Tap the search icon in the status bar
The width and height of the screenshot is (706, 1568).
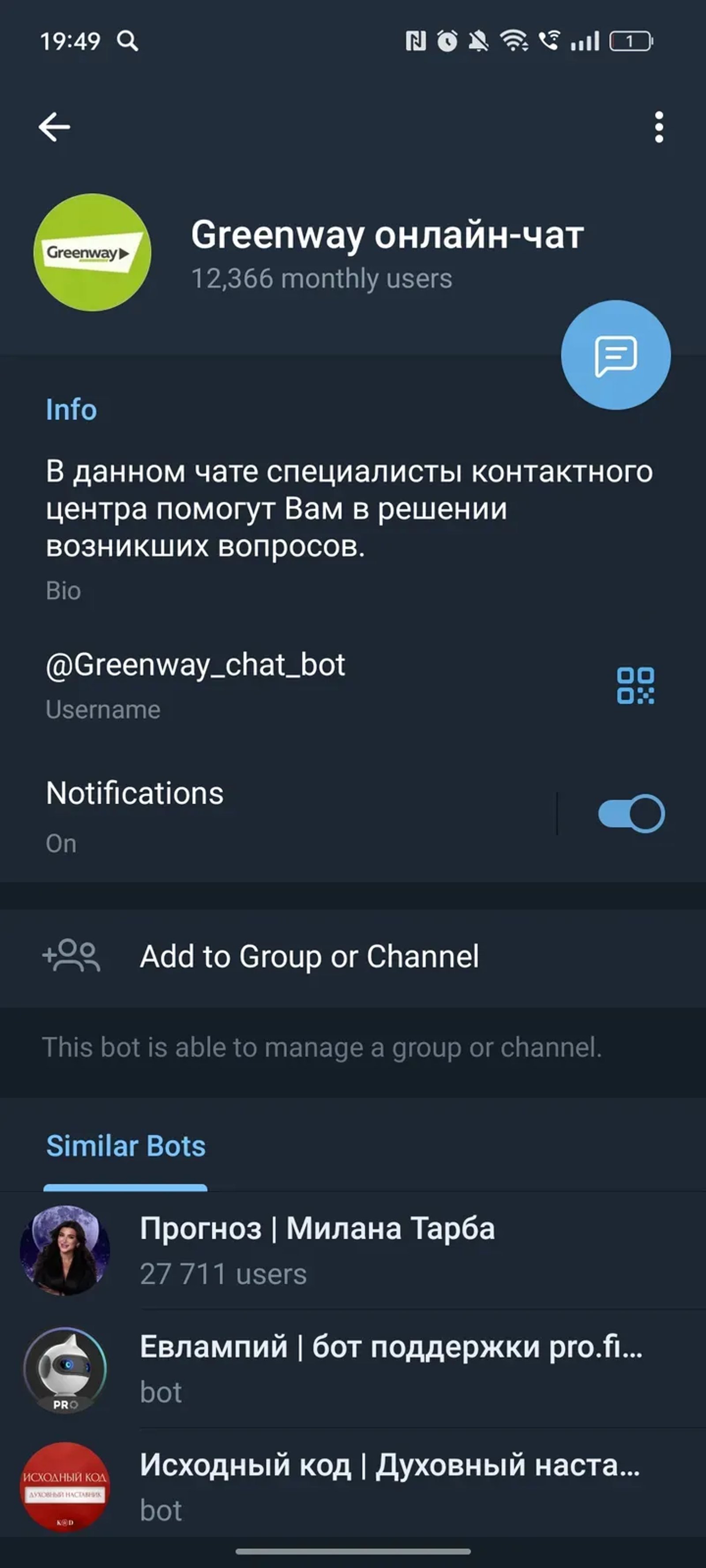[x=127, y=41]
